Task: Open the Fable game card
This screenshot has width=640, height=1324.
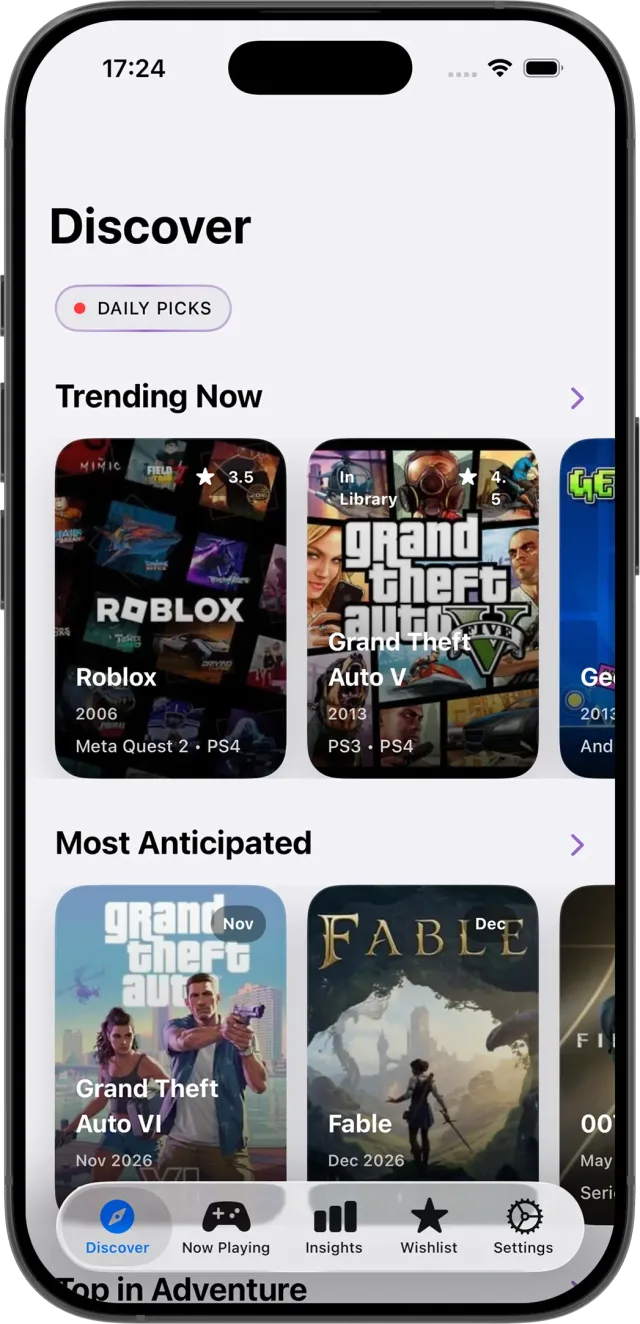Action: tap(422, 1030)
